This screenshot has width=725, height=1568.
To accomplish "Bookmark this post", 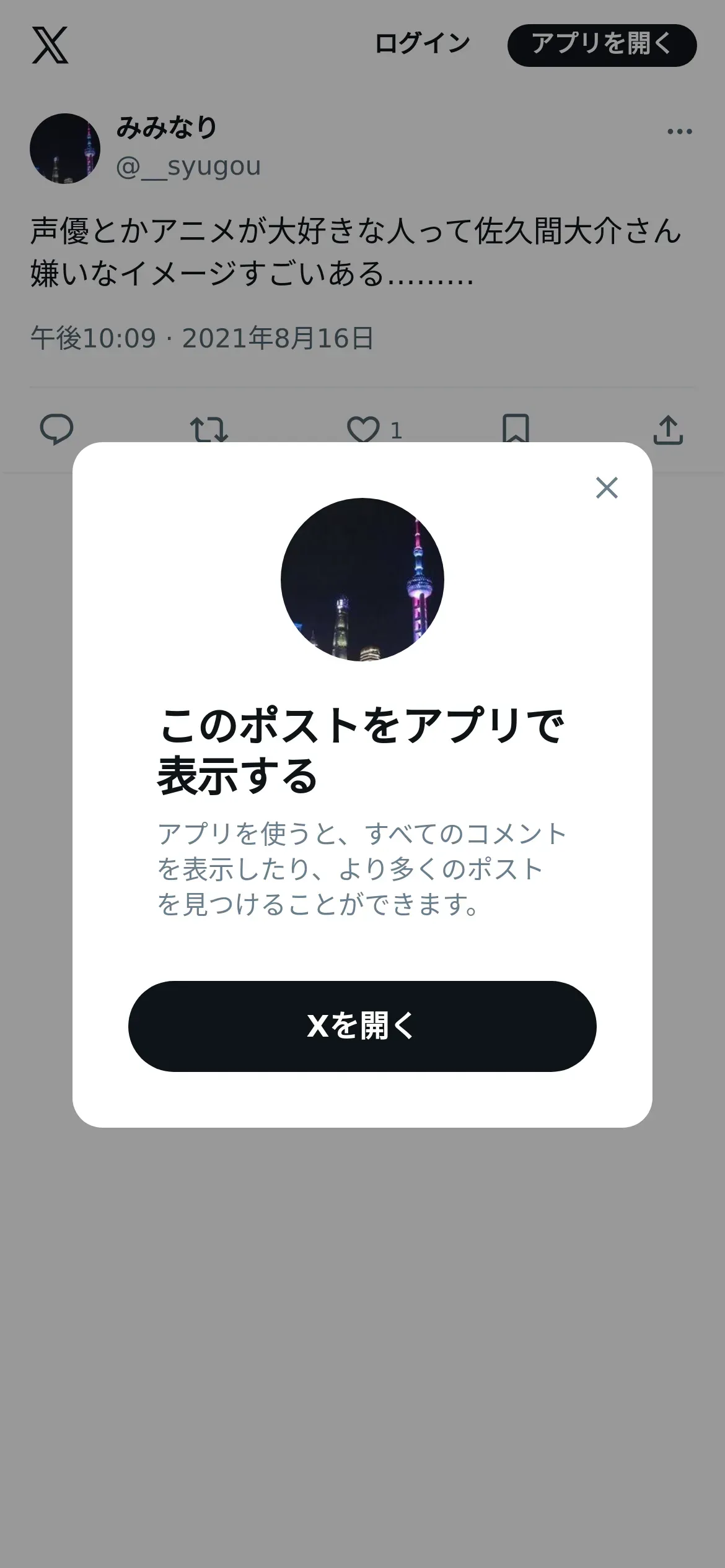I will 516,429.
